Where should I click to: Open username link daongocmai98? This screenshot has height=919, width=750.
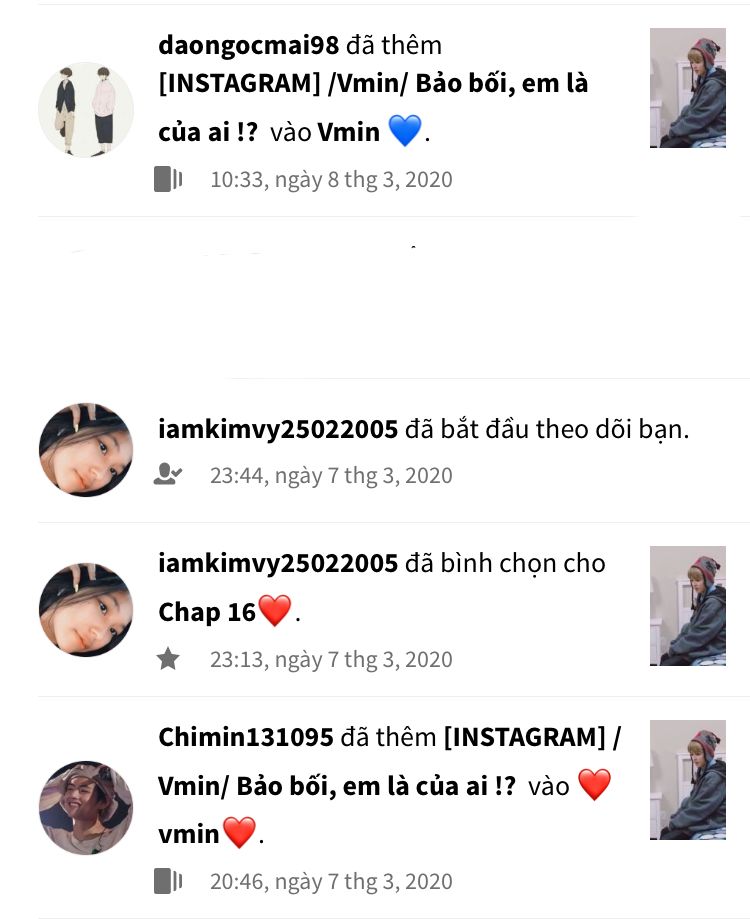click(250, 45)
